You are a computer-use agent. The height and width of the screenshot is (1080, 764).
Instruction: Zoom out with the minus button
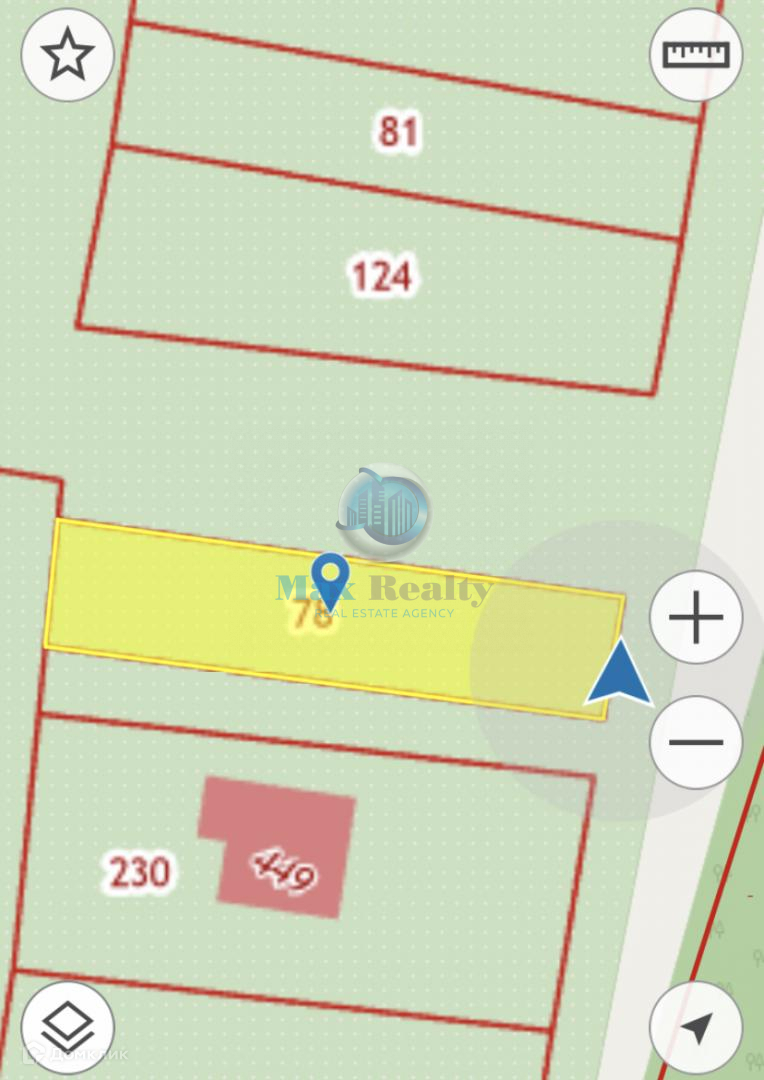[696, 742]
